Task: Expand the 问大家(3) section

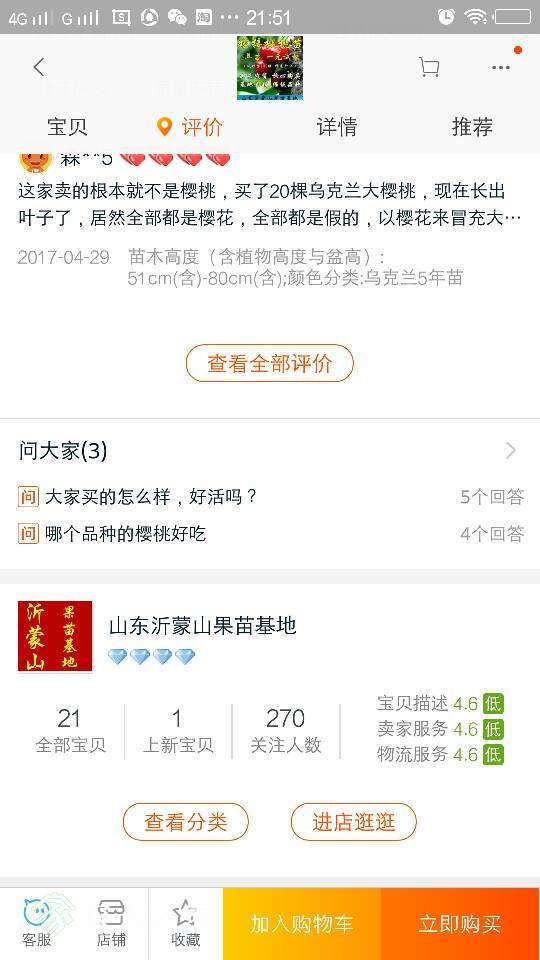Action: point(270,452)
